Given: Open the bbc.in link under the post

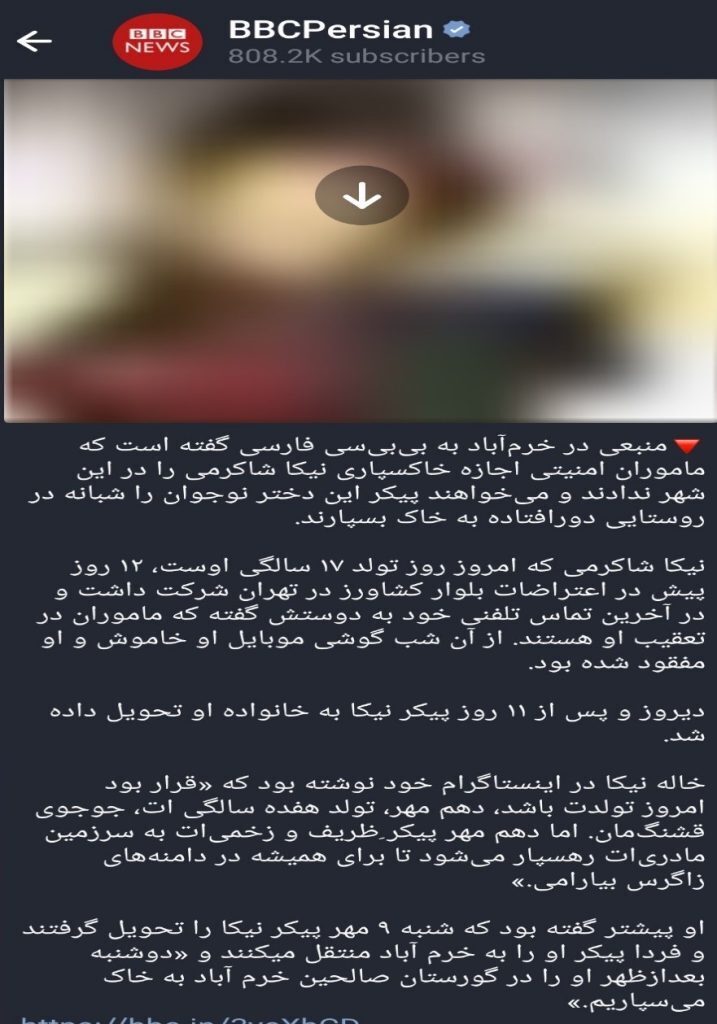Looking at the screenshot, I should click(190, 1019).
